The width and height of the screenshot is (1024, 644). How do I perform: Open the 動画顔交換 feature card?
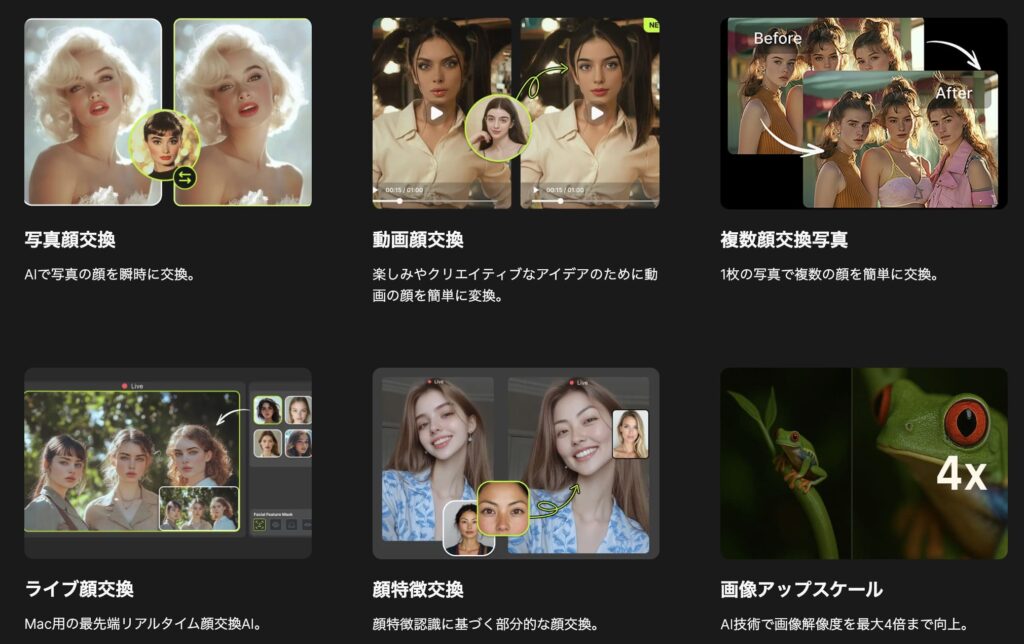point(417,240)
